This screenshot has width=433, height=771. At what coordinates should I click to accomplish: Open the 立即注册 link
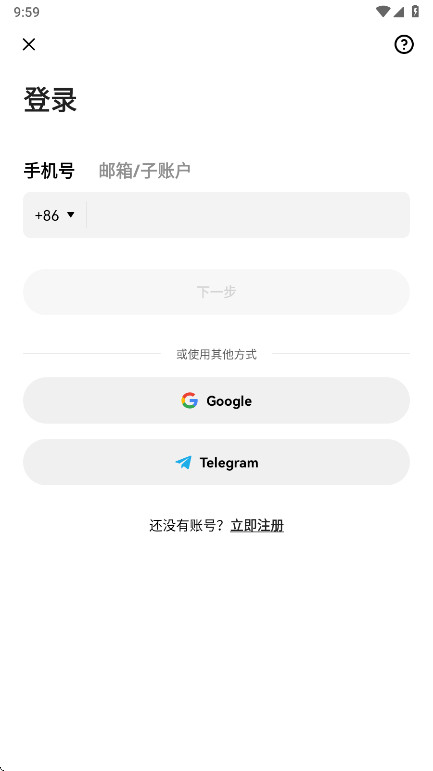tap(257, 526)
